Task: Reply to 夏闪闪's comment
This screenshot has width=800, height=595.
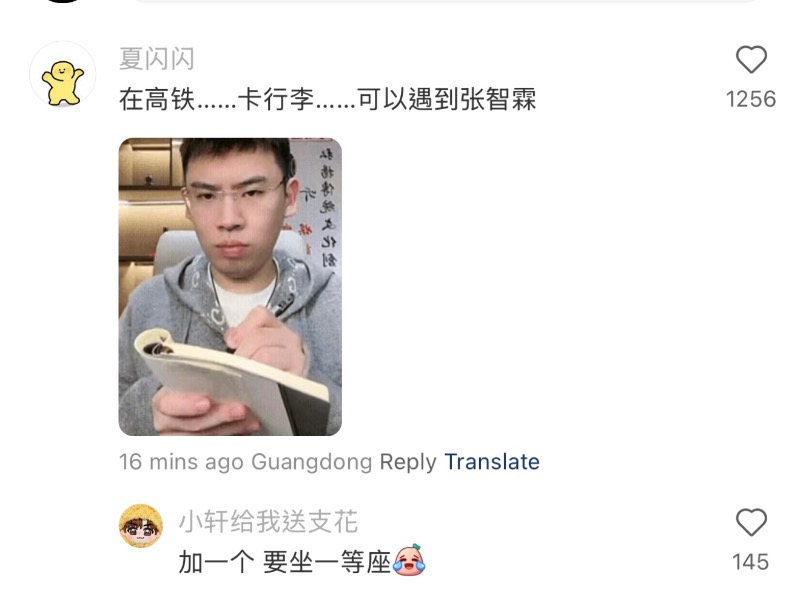Action: tap(408, 462)
